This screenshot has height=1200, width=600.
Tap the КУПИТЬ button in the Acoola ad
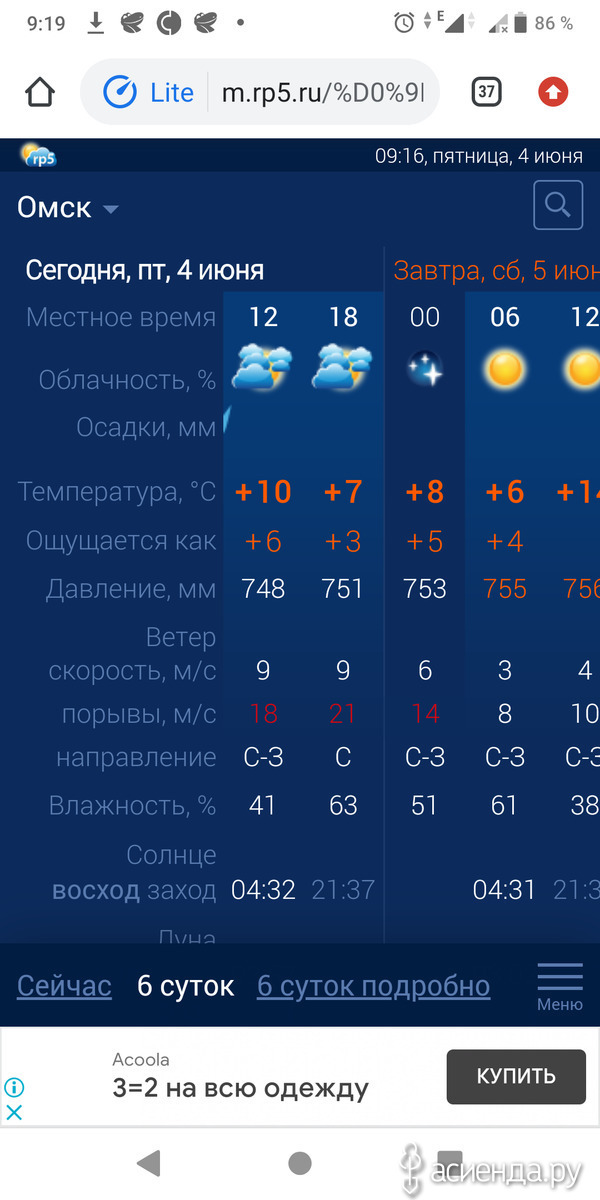coord(516,1076)
